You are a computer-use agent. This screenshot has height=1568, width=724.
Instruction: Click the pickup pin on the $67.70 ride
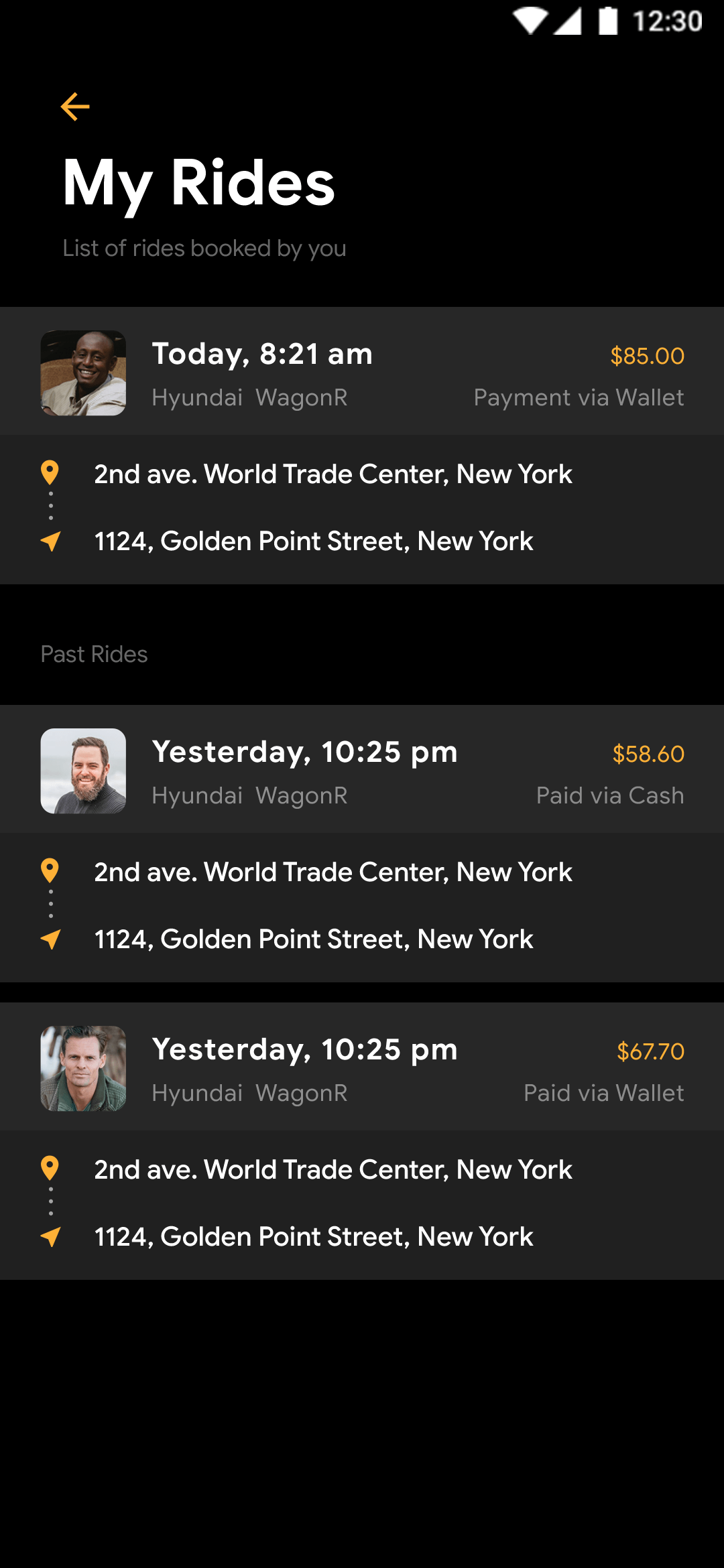click(x=50, y=1169)
